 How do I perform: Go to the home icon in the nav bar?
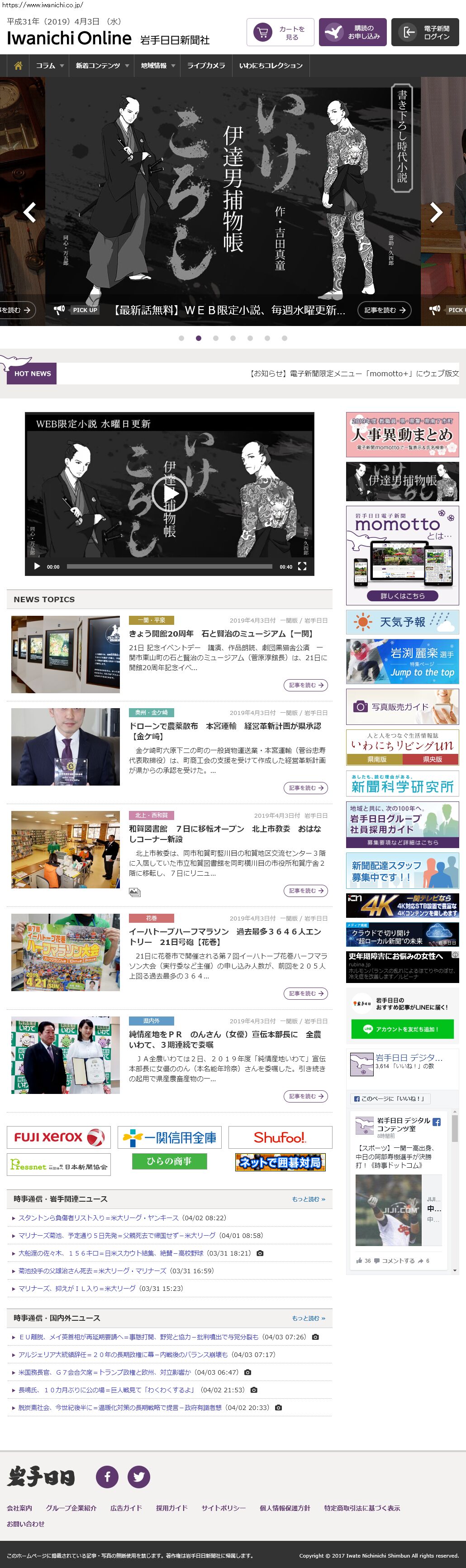[x=18, y=66]
